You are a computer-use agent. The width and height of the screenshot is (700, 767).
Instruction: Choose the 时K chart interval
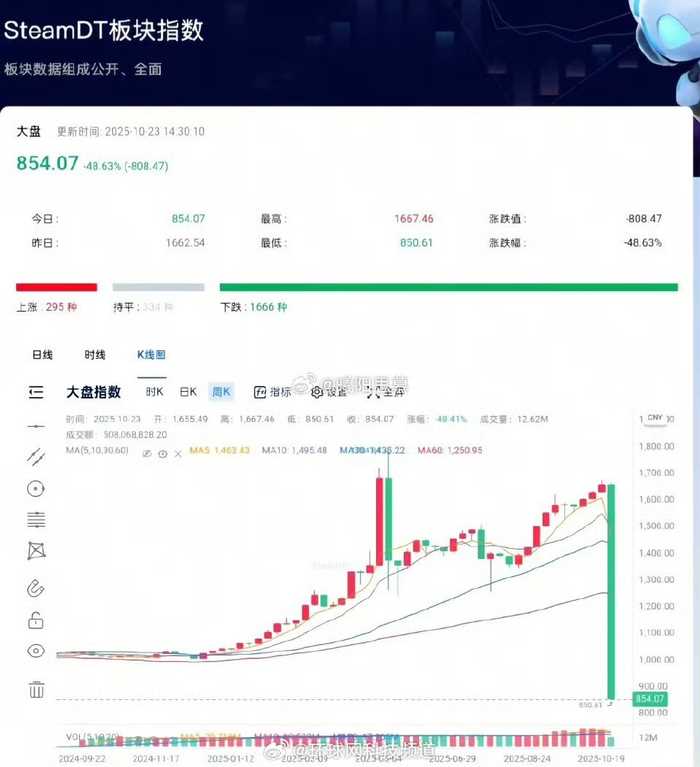pos(154,392)
